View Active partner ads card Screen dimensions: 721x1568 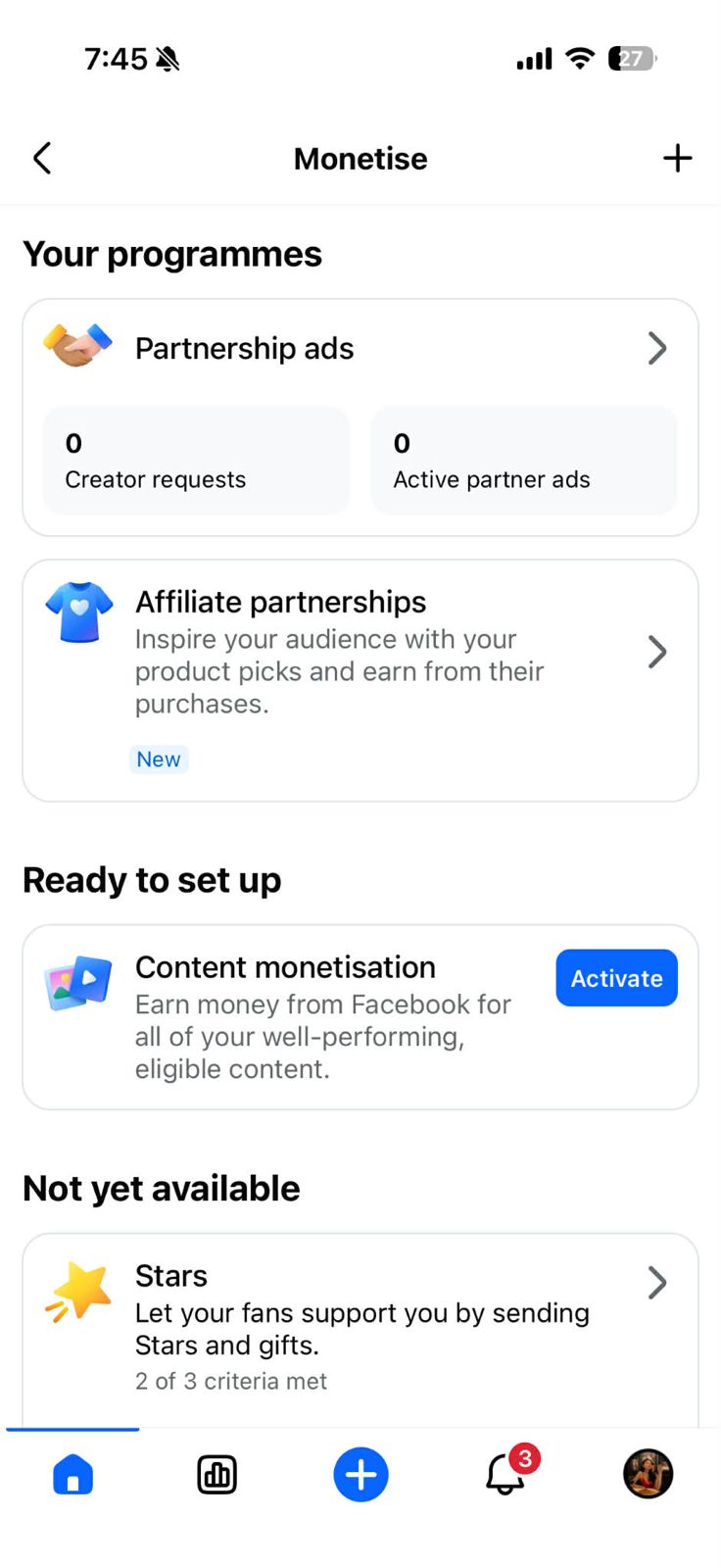[x=523, y=461]
